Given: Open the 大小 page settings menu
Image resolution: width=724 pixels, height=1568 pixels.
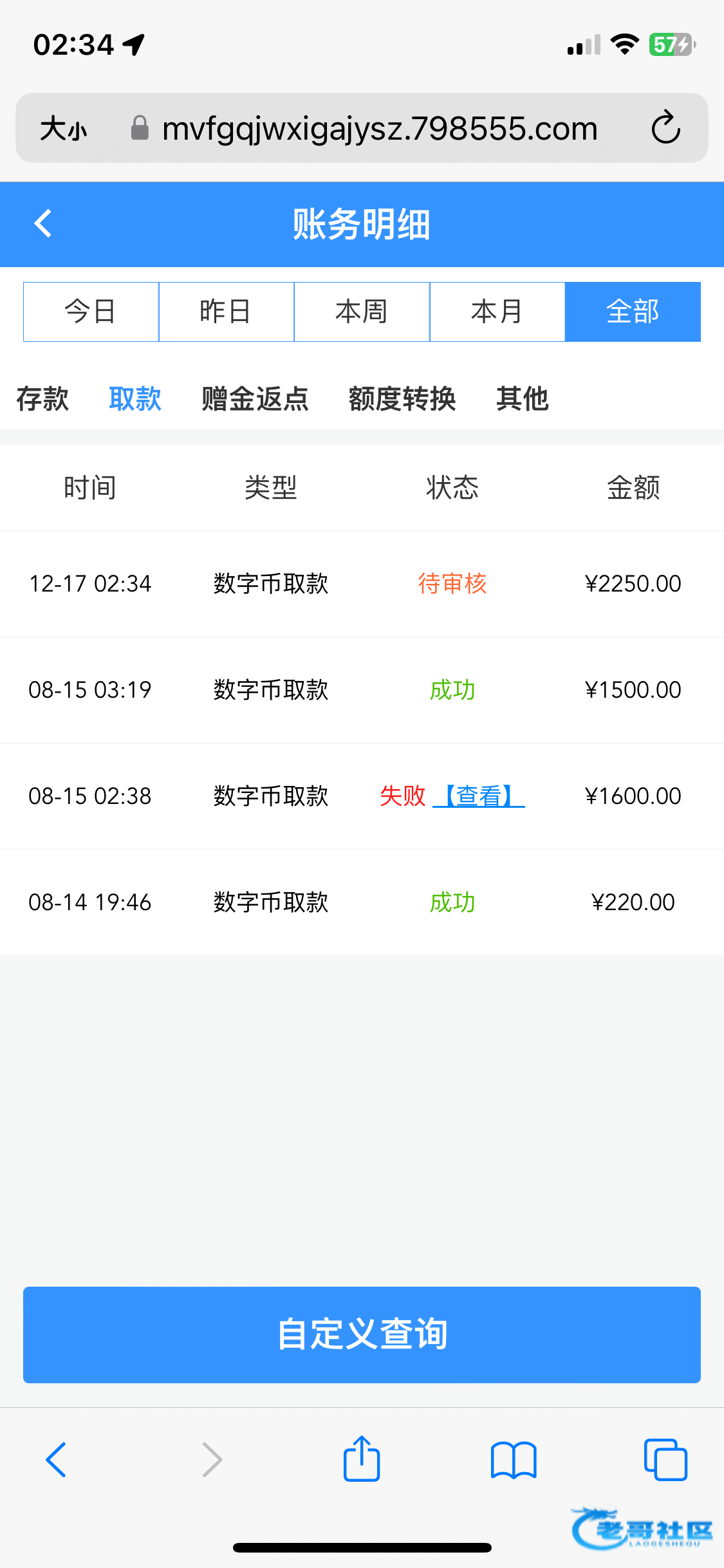Looking at the screenshot, I should pos(63,128).
